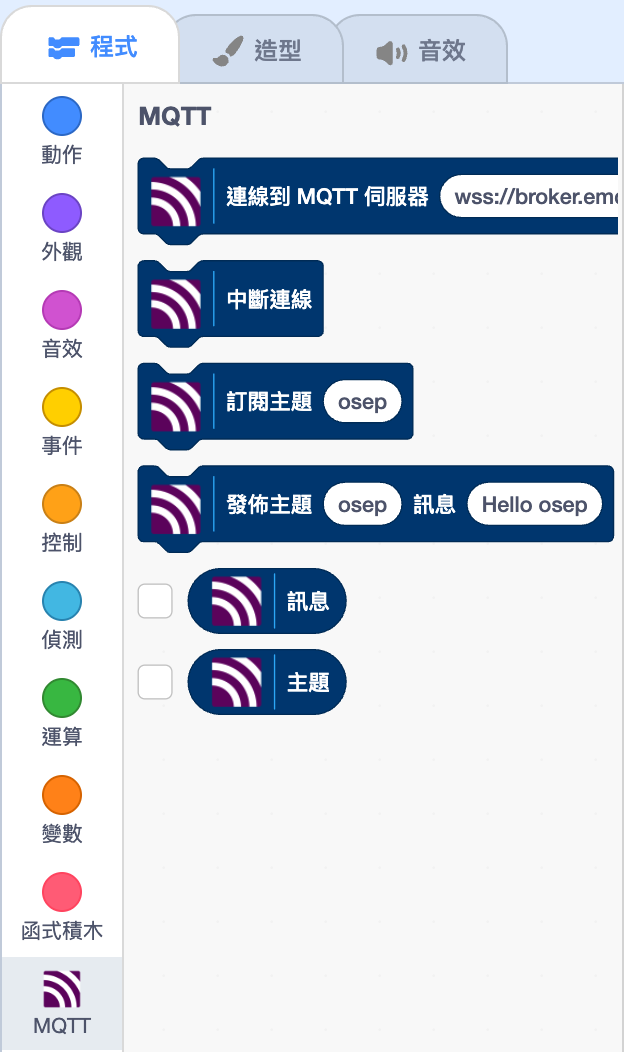Go to the 事件 block category
624x1052 pixels.
(62, 422)
